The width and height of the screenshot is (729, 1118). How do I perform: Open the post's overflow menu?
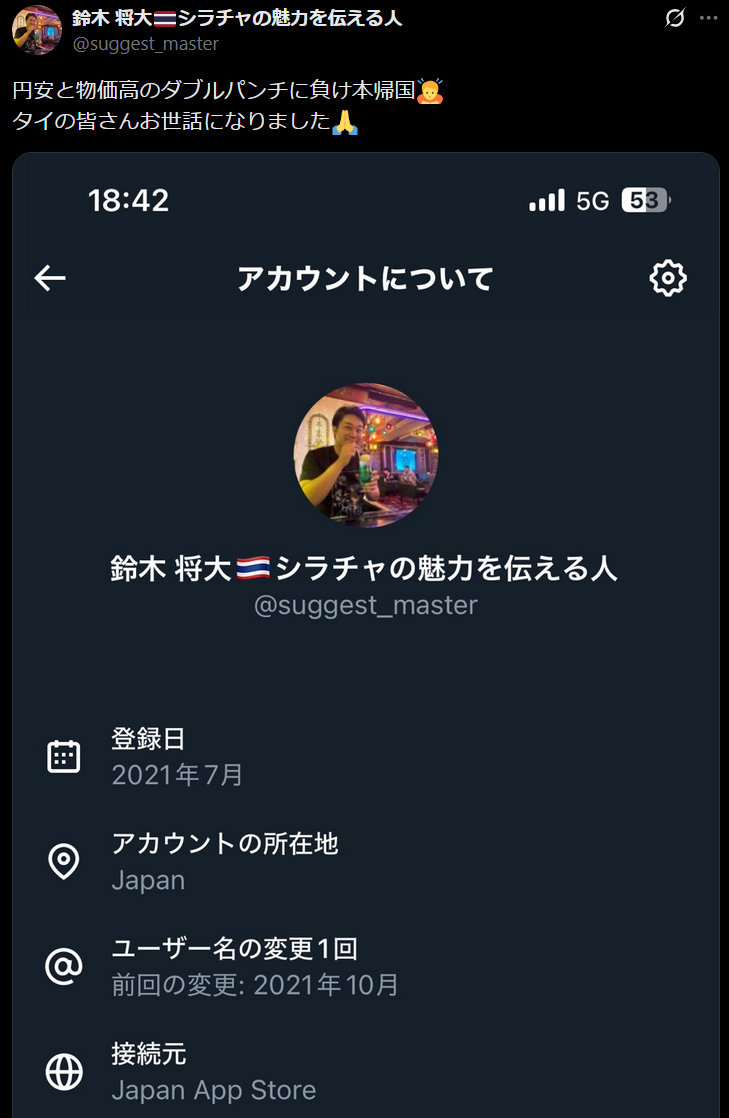[707, 18]
